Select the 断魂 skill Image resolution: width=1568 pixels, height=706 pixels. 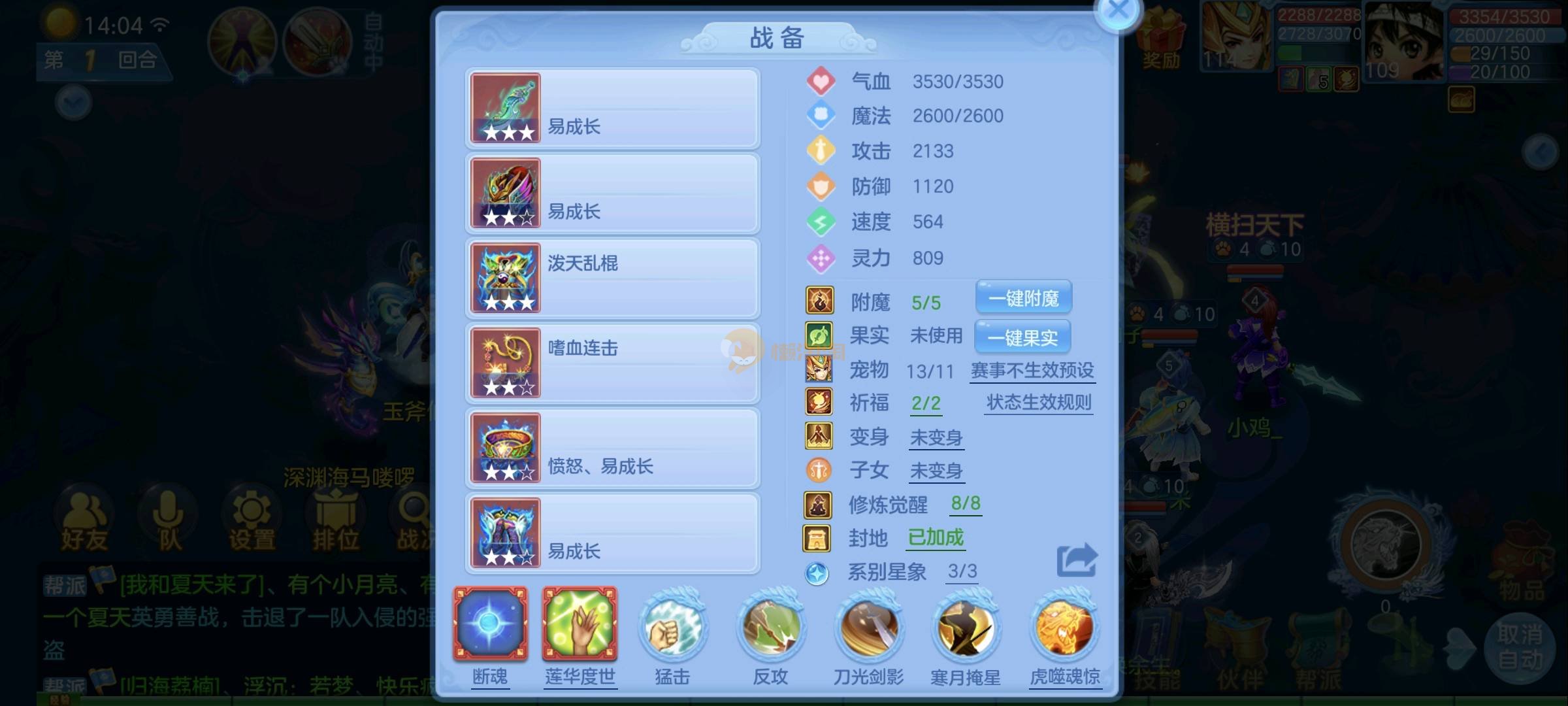(490, 626)
